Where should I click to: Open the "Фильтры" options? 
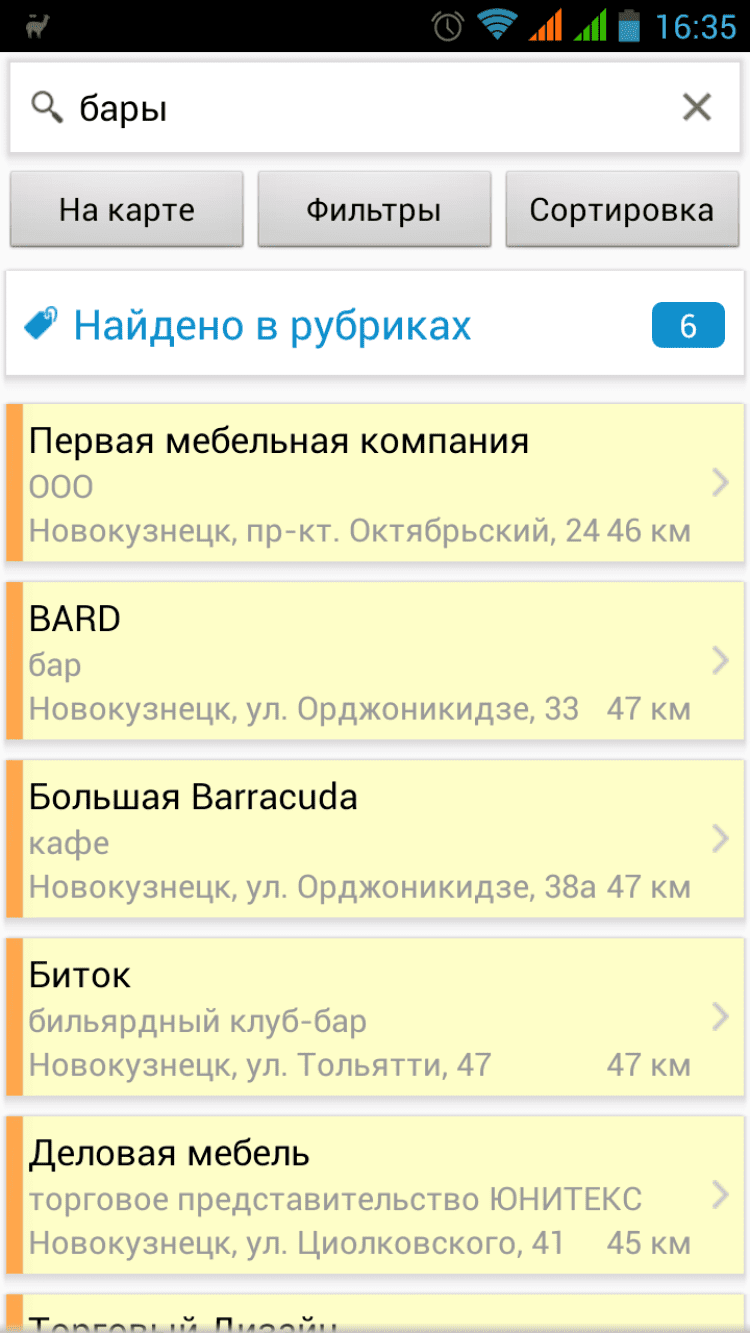374,210
